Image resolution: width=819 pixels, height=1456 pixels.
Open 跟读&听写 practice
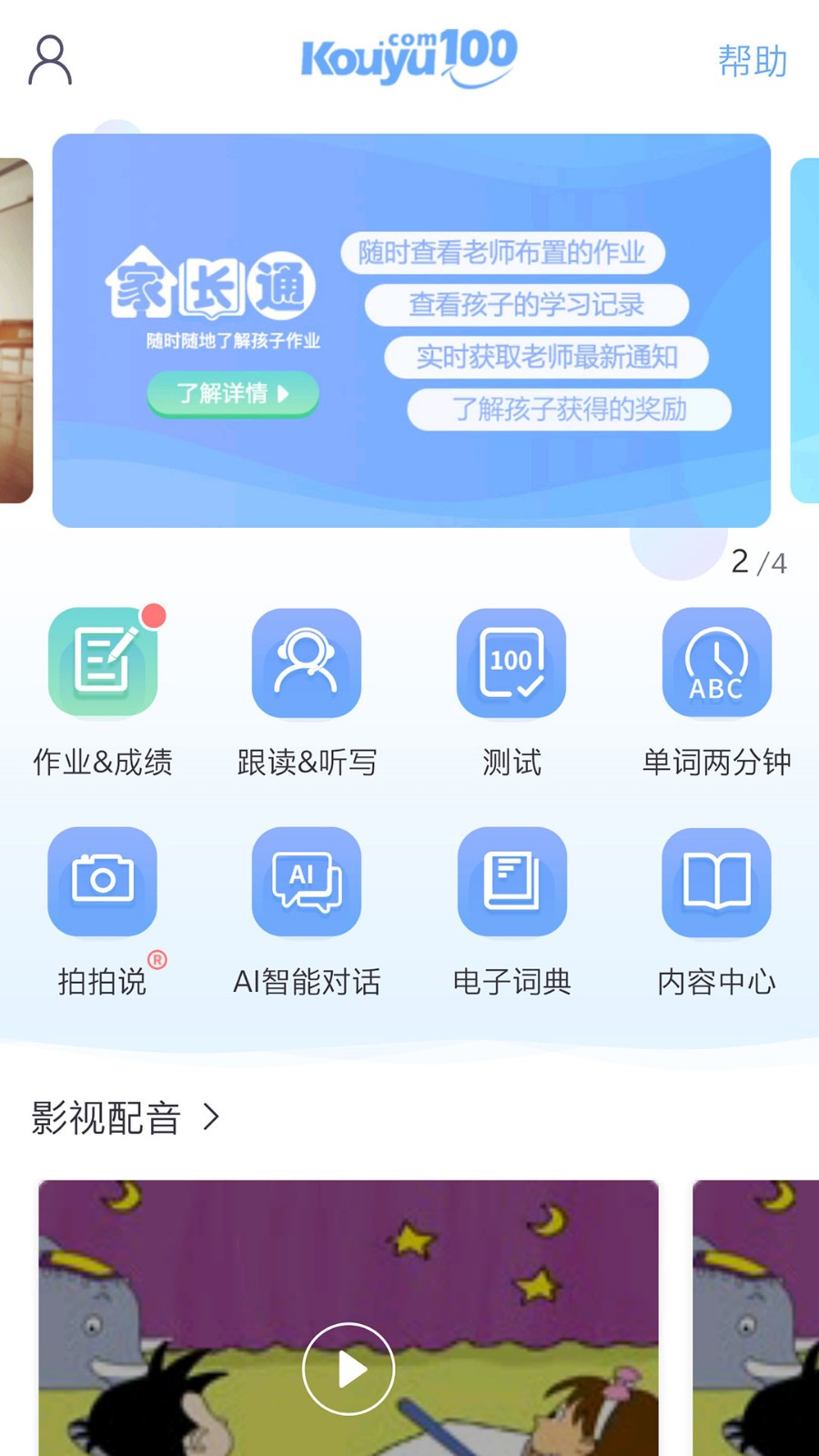pos(307,662)
